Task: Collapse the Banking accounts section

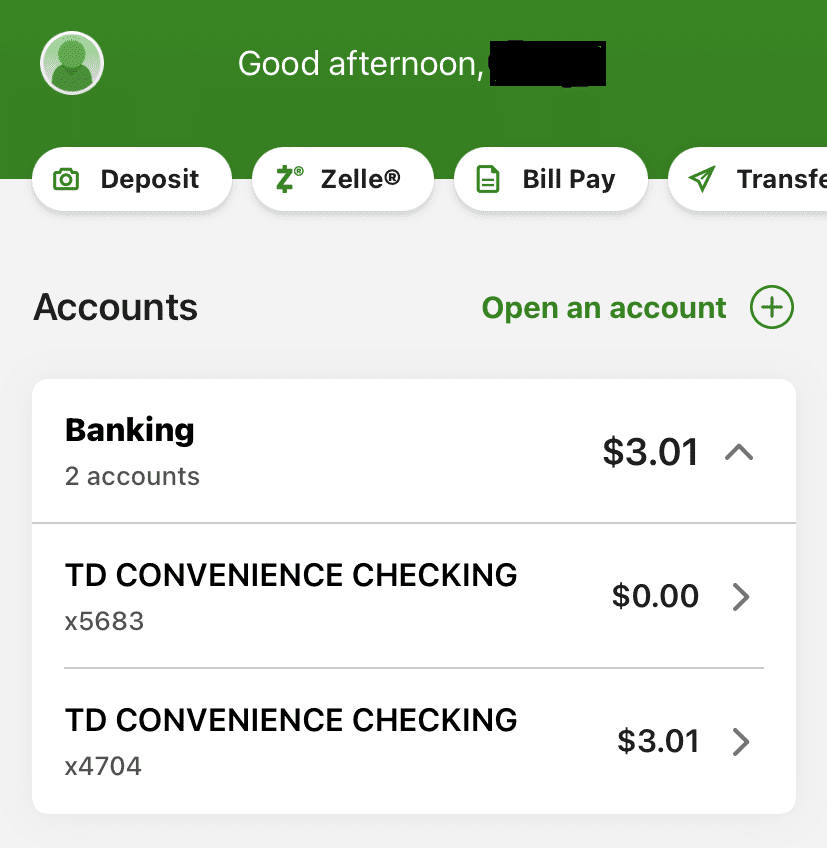Action: 741,452
